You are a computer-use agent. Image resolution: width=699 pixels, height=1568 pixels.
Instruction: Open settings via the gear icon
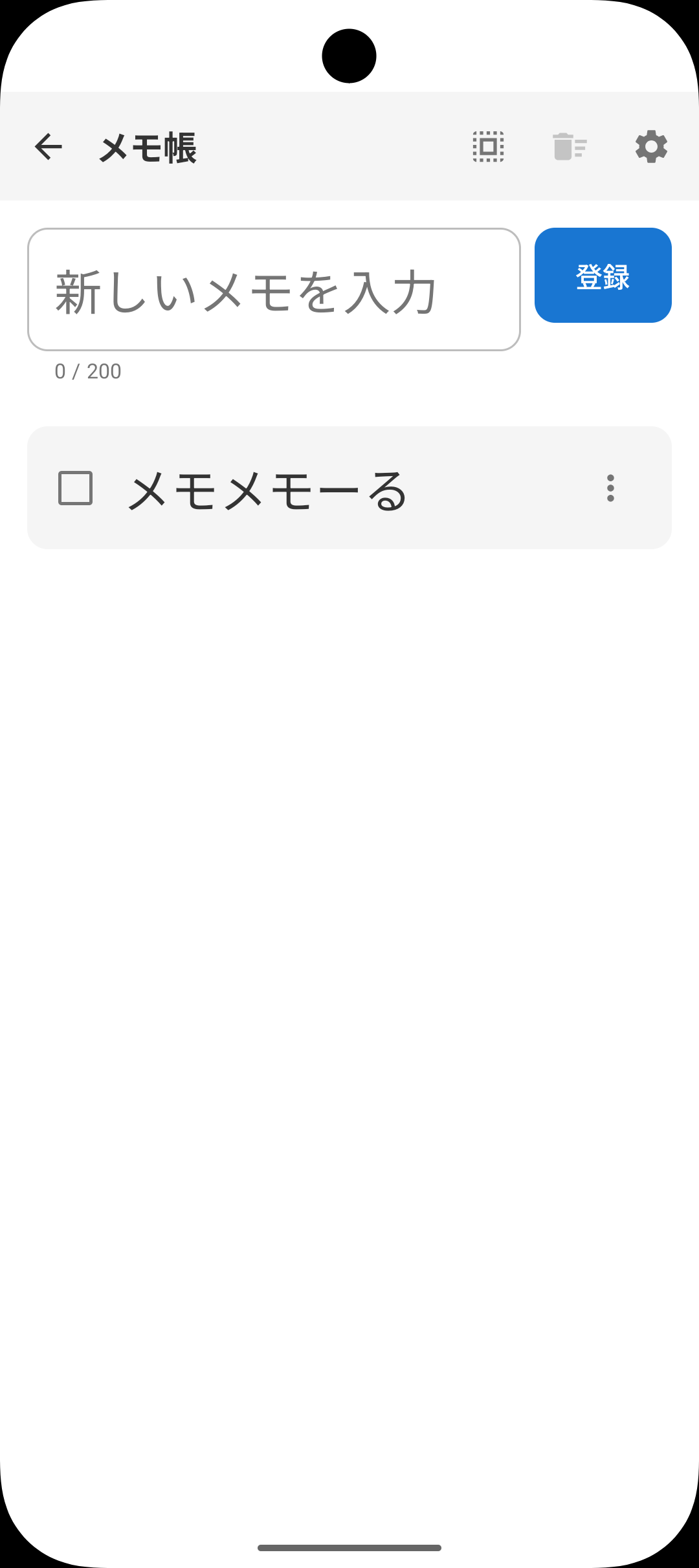pos(650,147)
